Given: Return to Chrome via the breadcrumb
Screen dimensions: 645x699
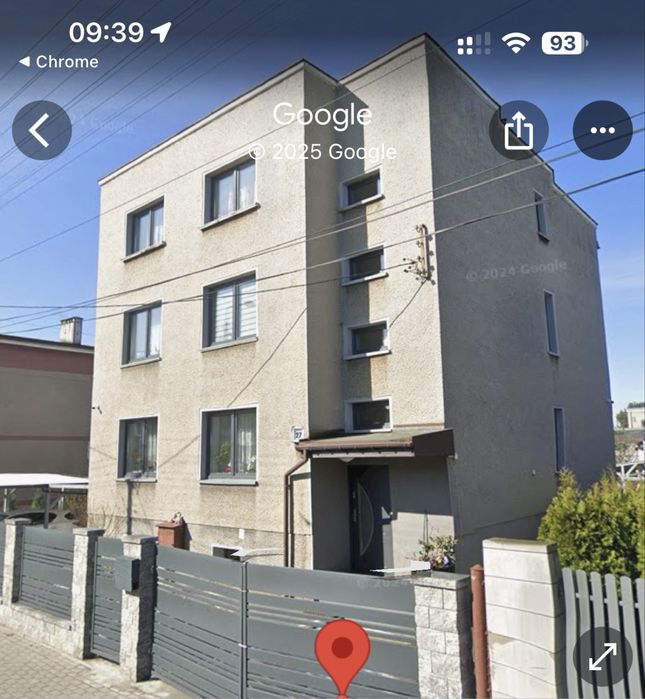Looking at the screenshot, I should coord(59,62).
